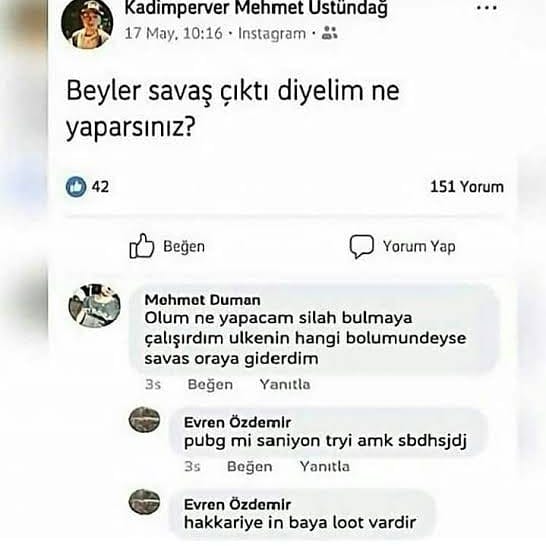The image size is (546, 546).
Task: View who reacted via the 42 likes
Action: pyautogui.click(x=87, y=187)
